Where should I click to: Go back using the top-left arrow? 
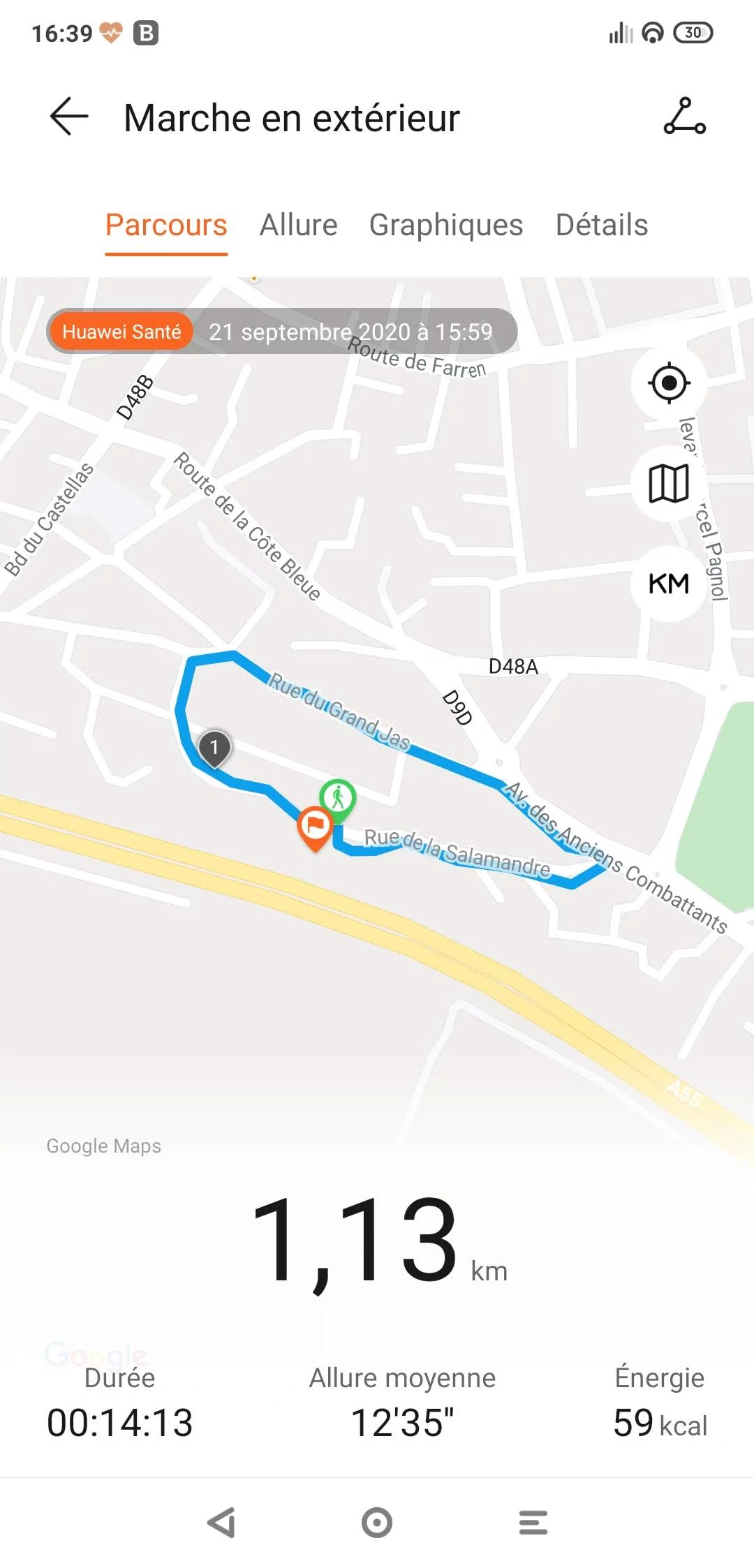click(x=69, y=117)
